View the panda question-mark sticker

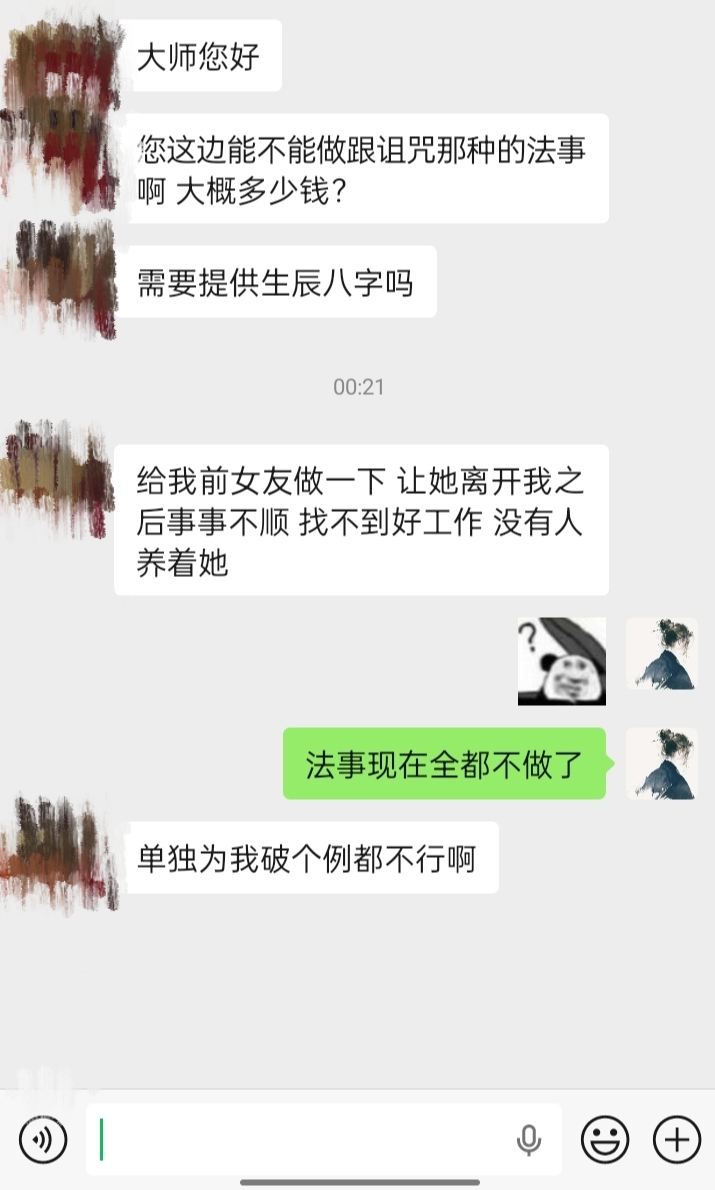click(561, 661)
